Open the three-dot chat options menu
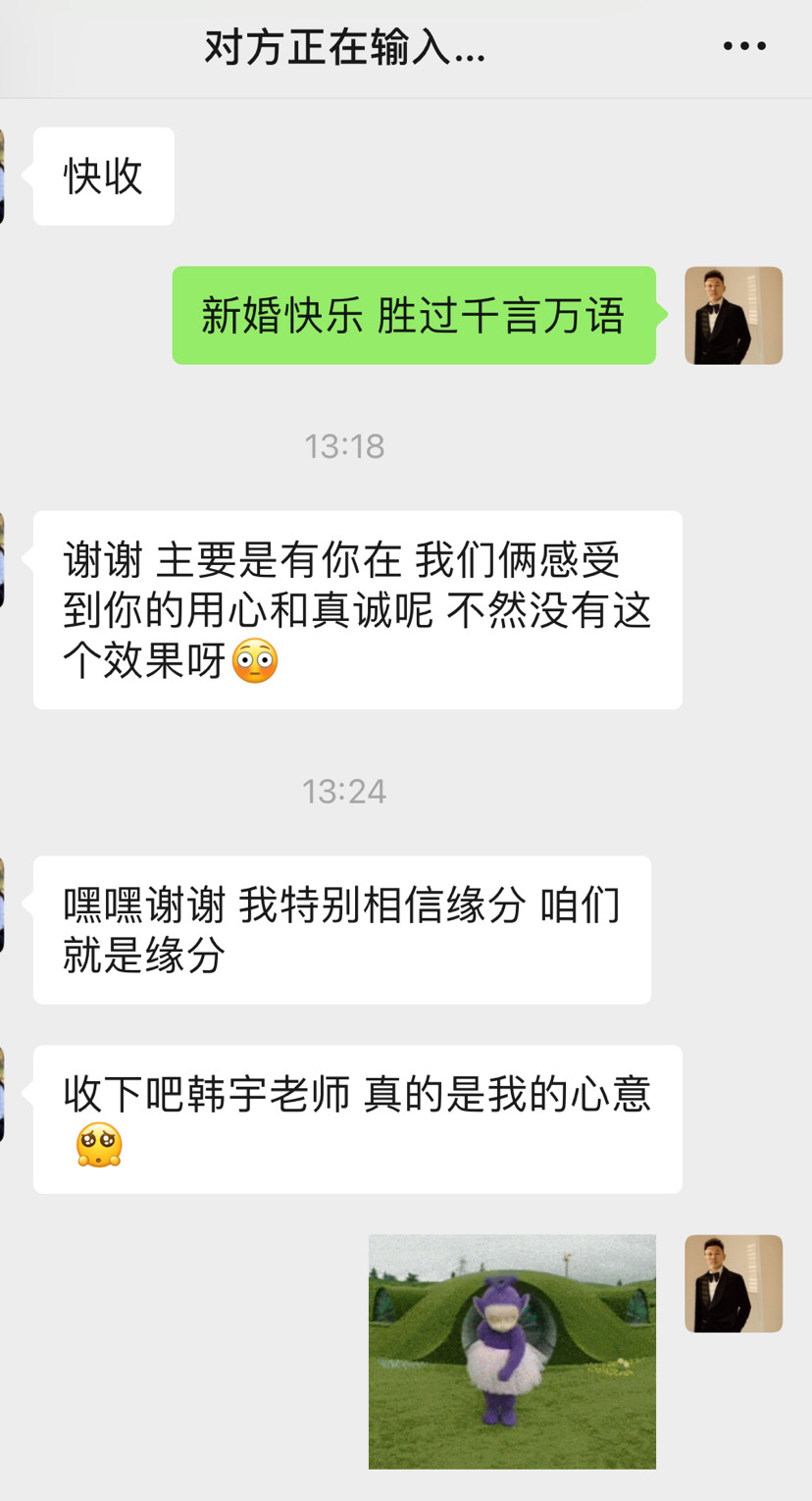Image resolution: width=812 pixels, height=1501 pixels. (744, 46)
